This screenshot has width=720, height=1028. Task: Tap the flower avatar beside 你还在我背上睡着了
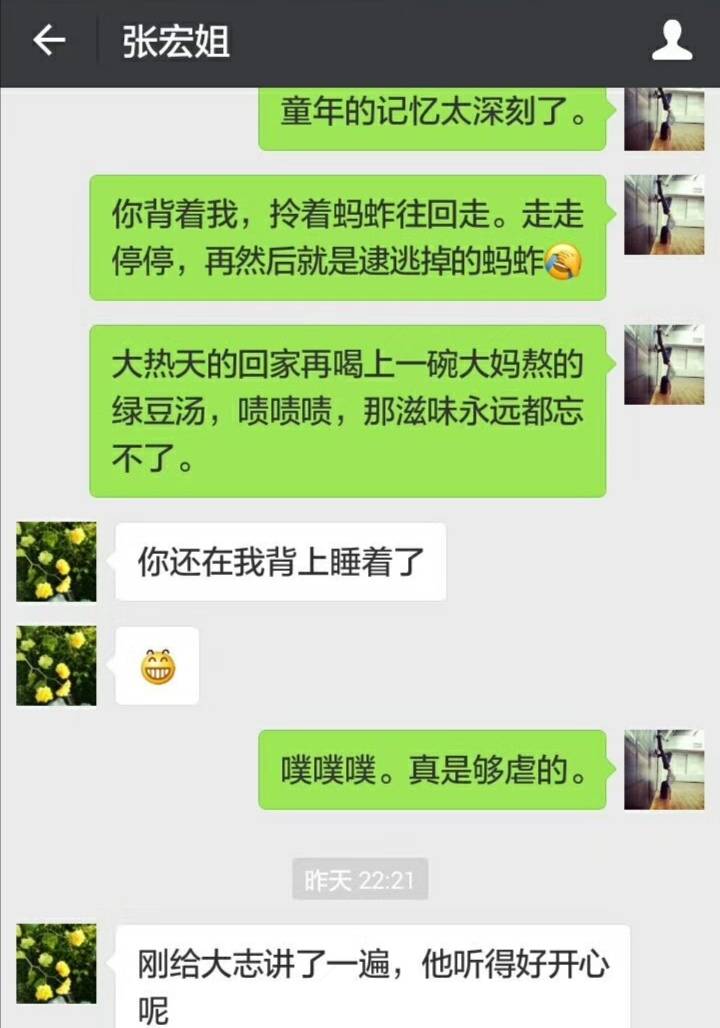(x=57, y=561)
